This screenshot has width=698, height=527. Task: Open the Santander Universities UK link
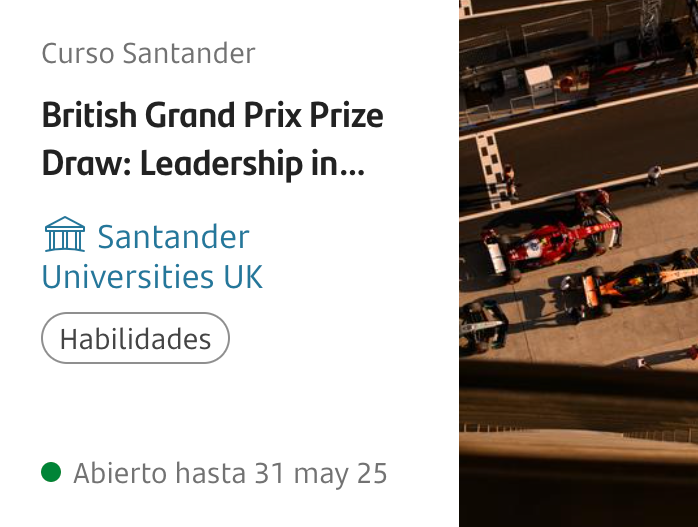(152, 256)
